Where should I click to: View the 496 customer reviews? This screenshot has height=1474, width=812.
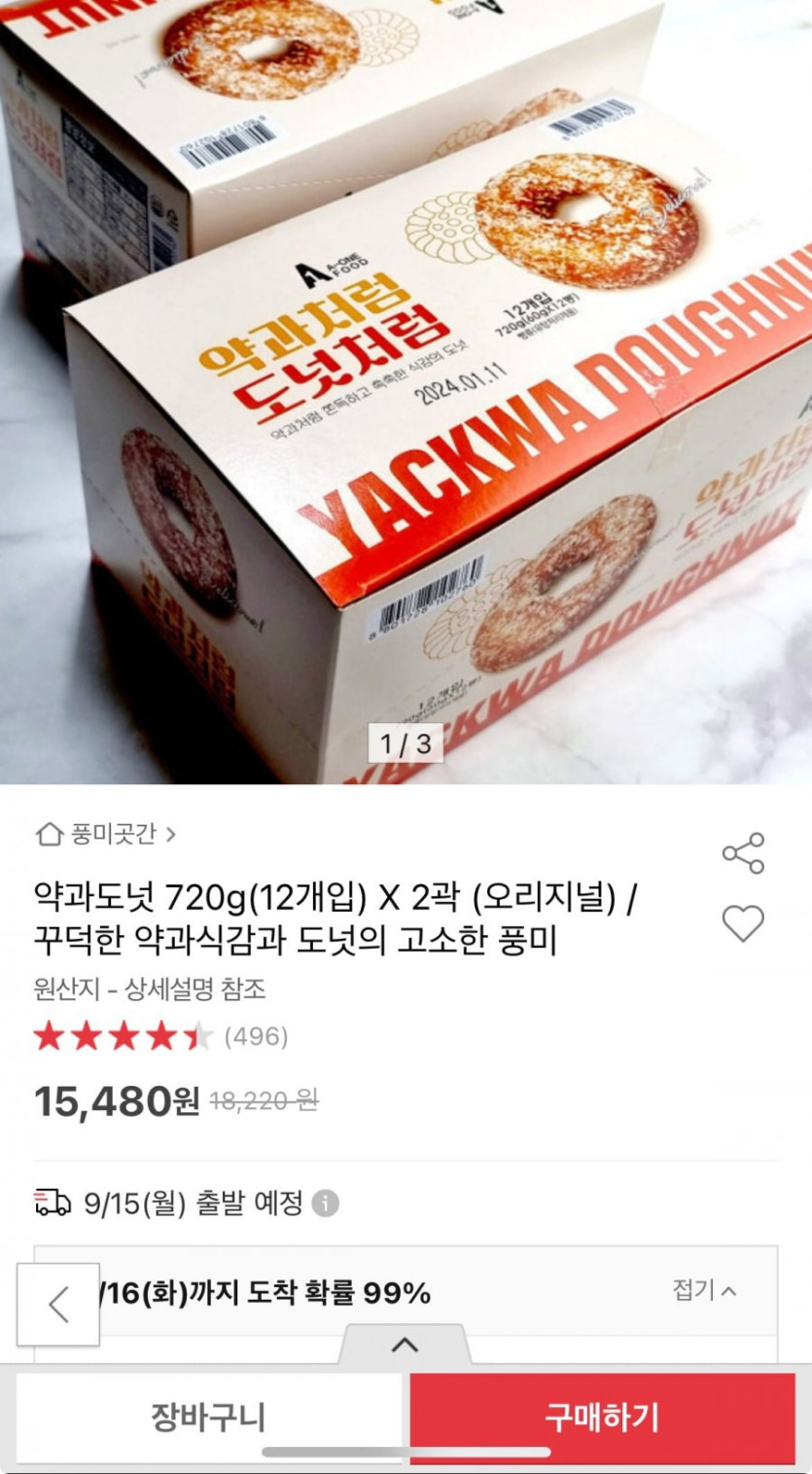click(256, 1036)
